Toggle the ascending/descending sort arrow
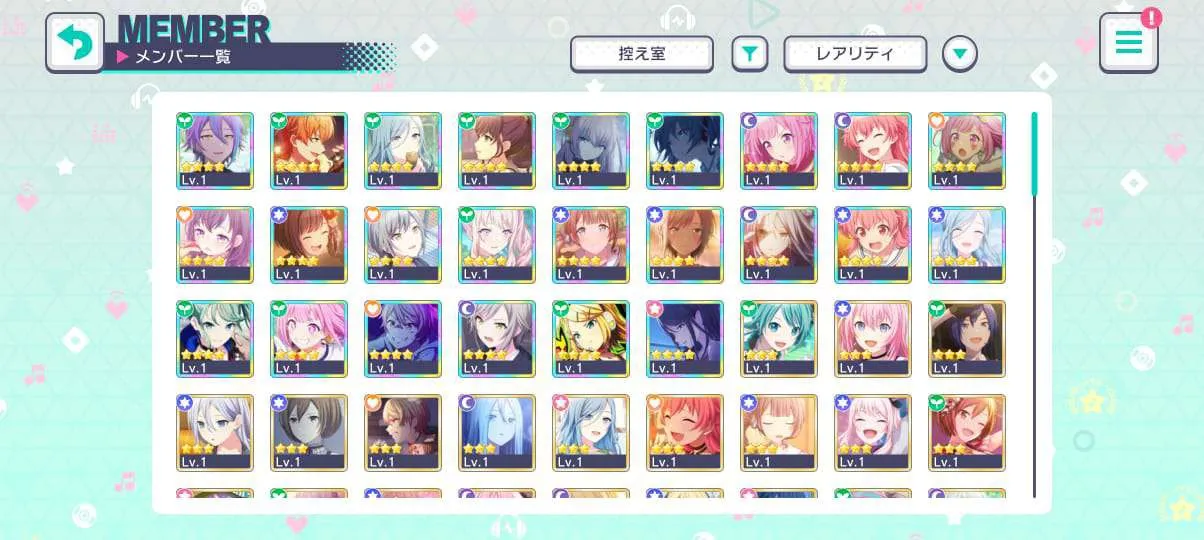The image size is (1204, 540). coord(960,54)
